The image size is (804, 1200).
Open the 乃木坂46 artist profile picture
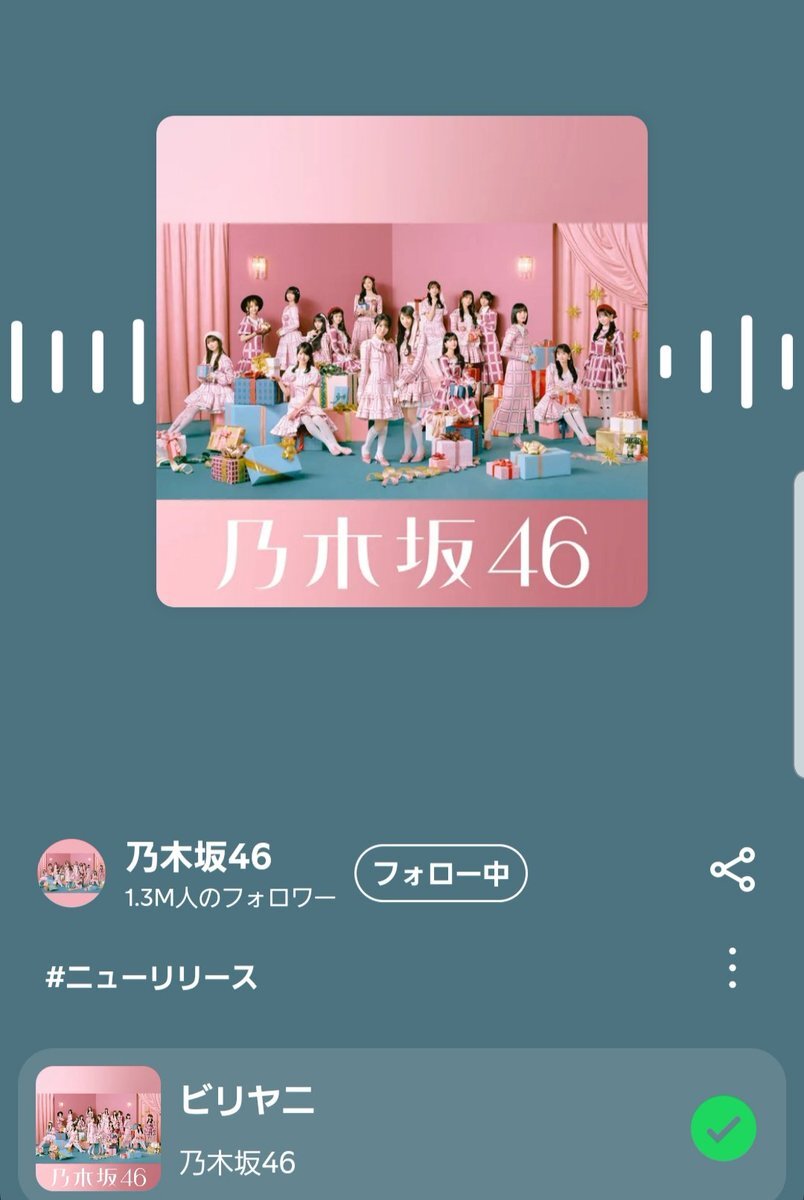pyautogui.click(x=71, y=873)
